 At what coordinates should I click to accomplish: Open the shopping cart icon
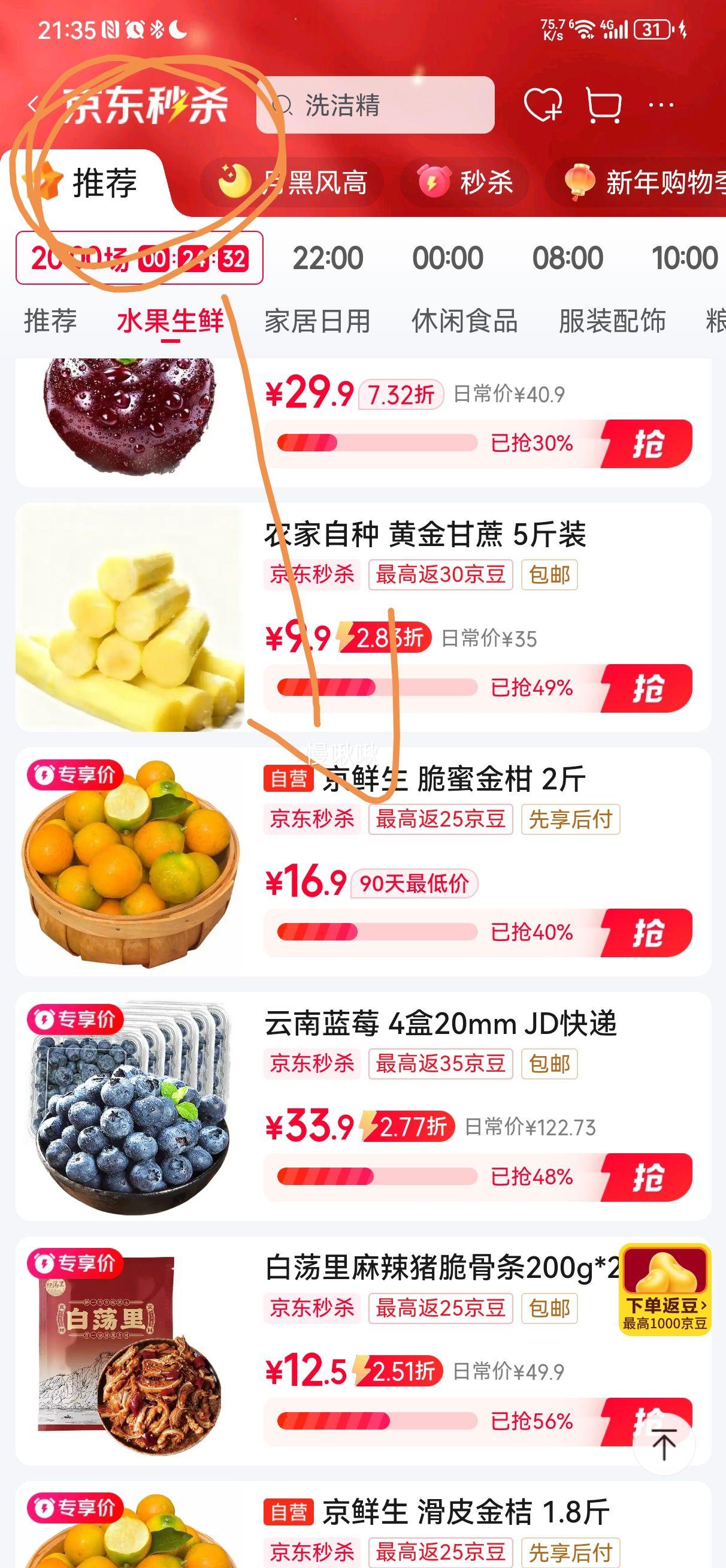point(603,105)
